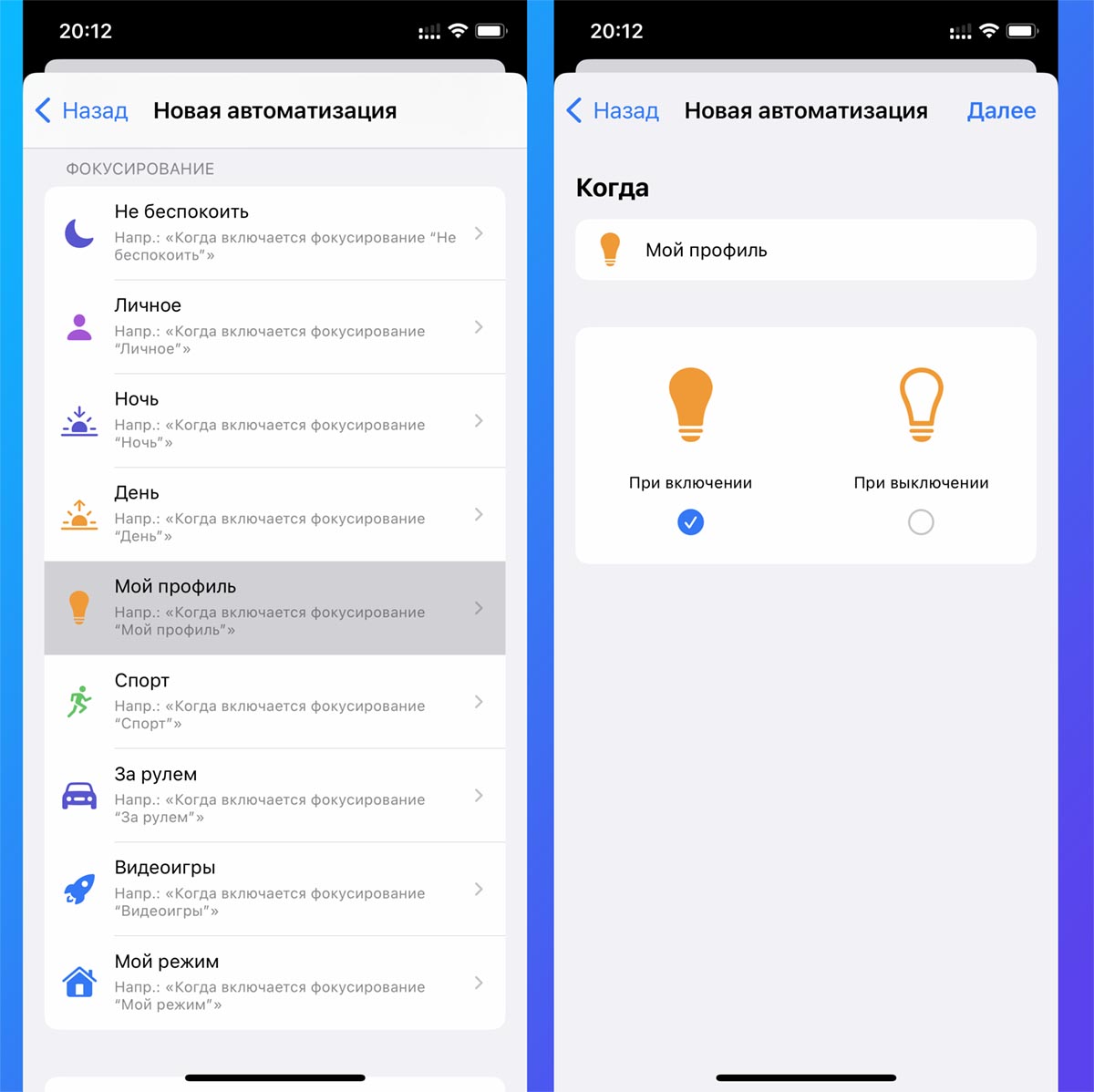Select the Мой режим focus row
Image resolution: width=1094 pixels, height=1092 pixels.
[273, 983]
